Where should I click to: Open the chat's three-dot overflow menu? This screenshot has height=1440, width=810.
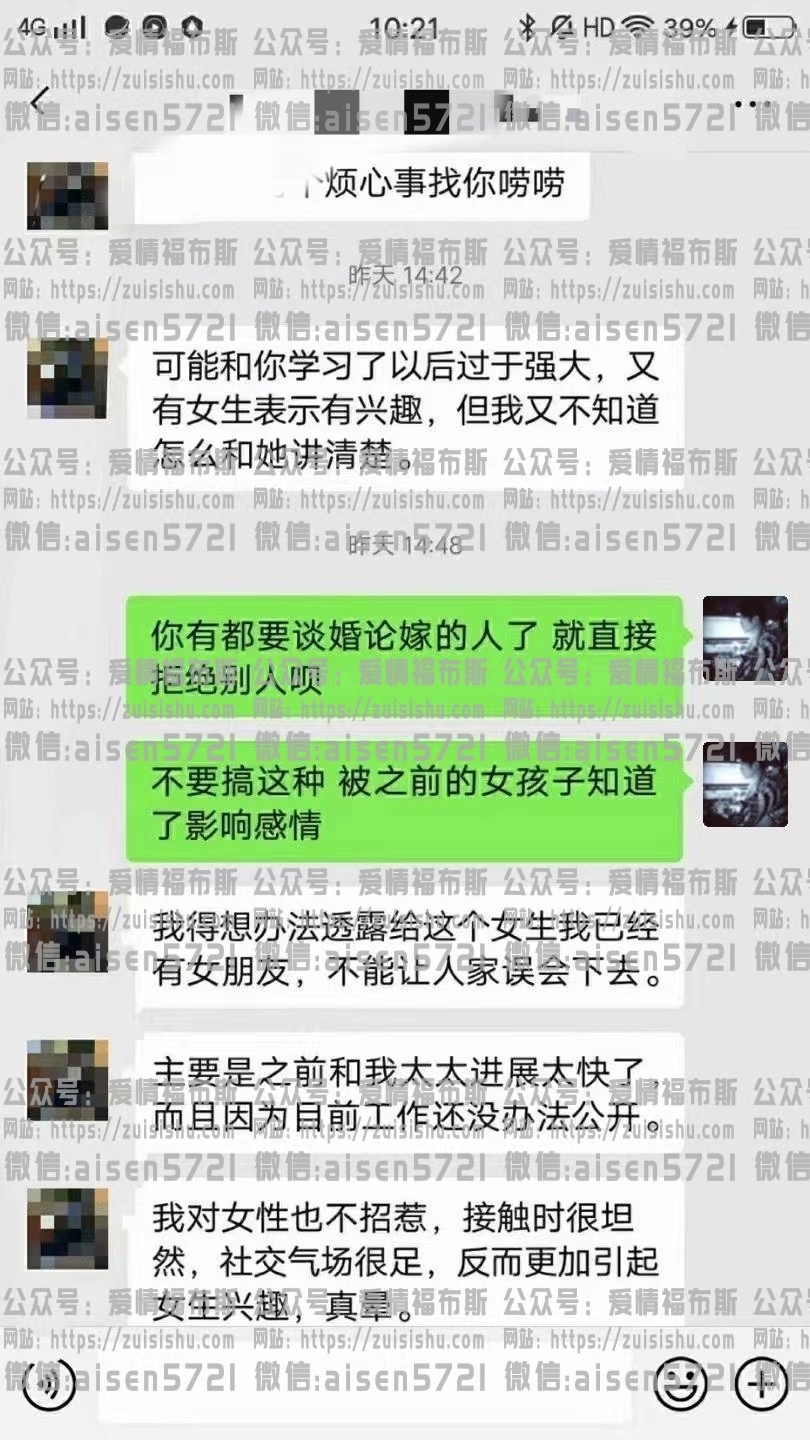757,103
